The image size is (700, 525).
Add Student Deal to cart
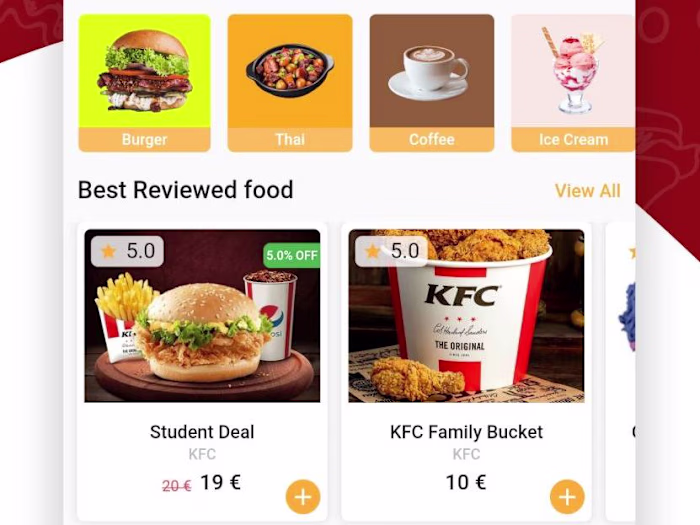point(303,496)
